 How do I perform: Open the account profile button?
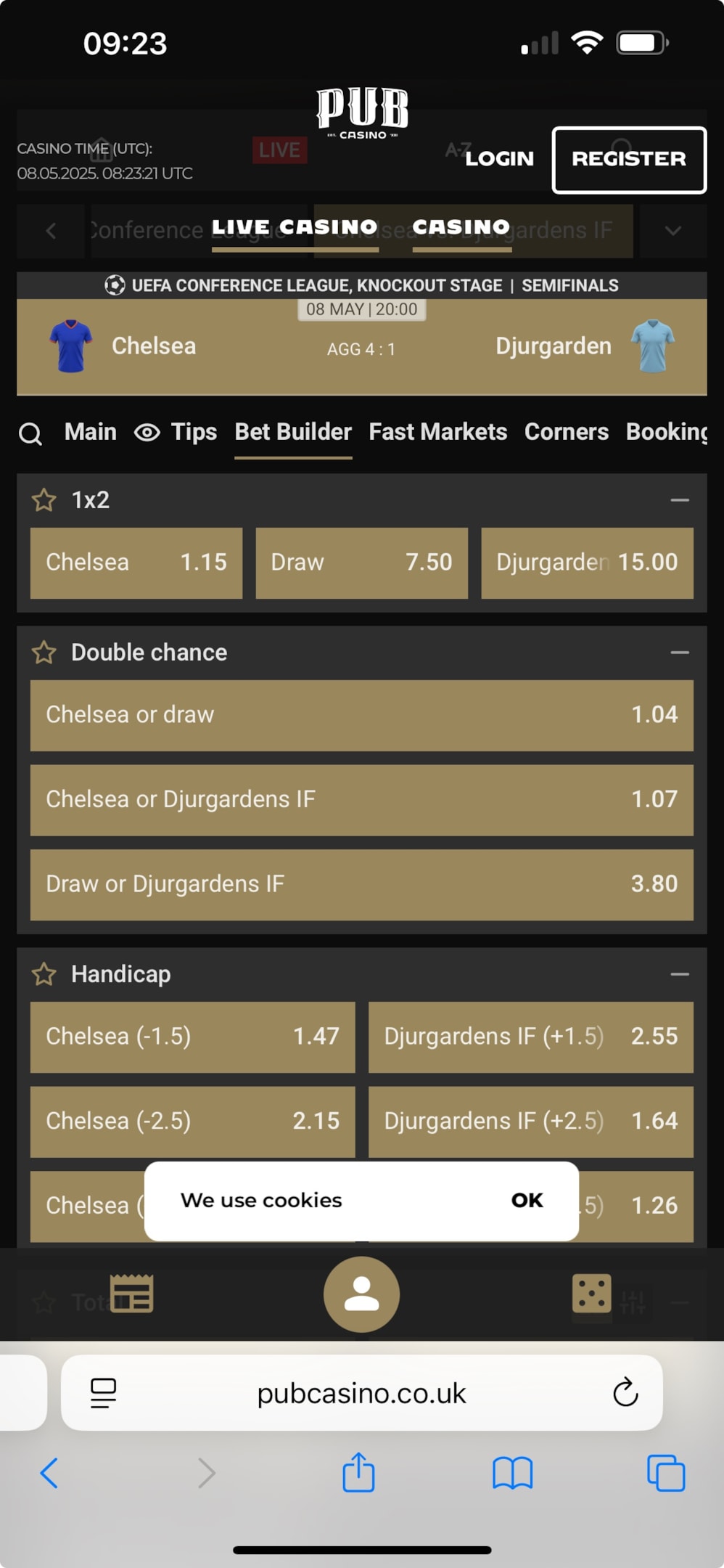(x=361, y=1294)
